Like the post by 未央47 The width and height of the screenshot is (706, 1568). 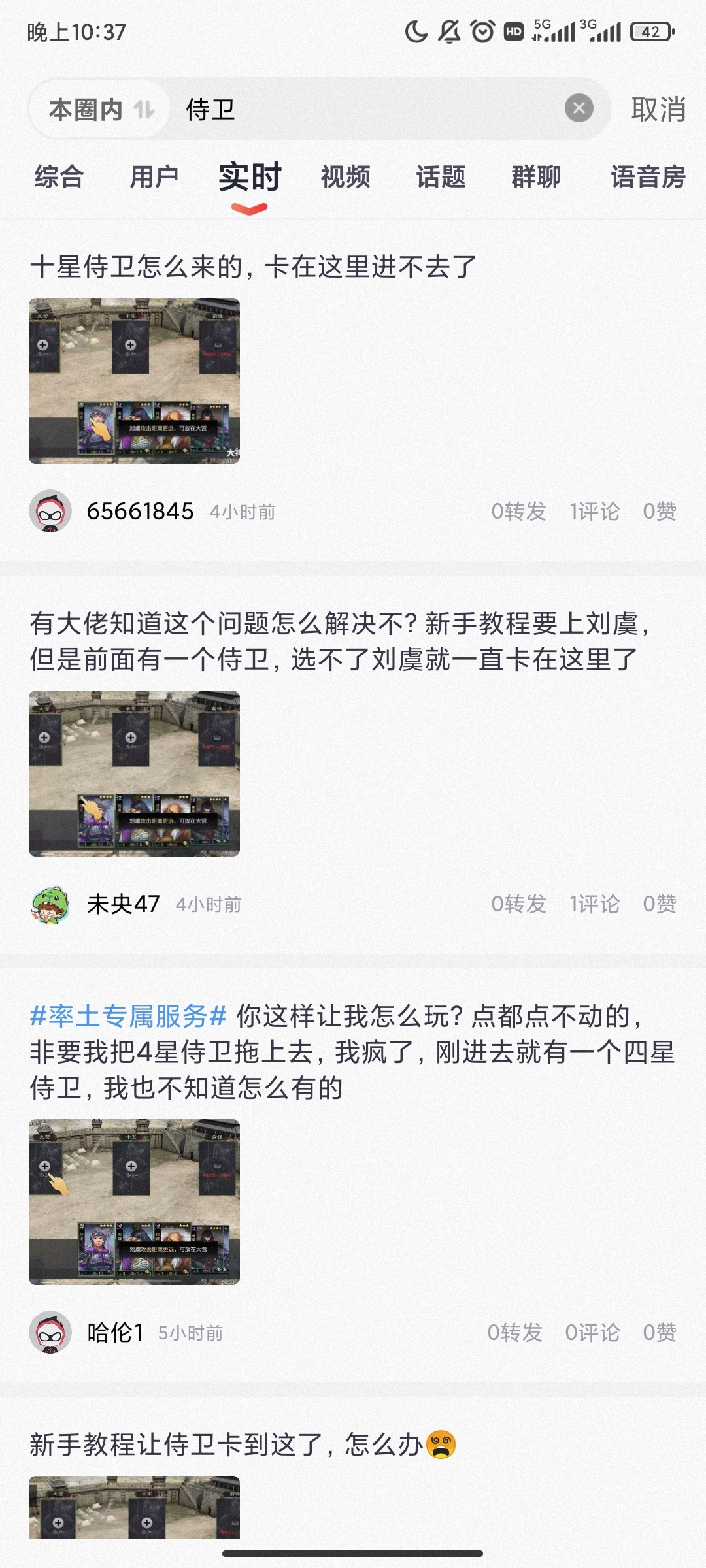point(659,904)
